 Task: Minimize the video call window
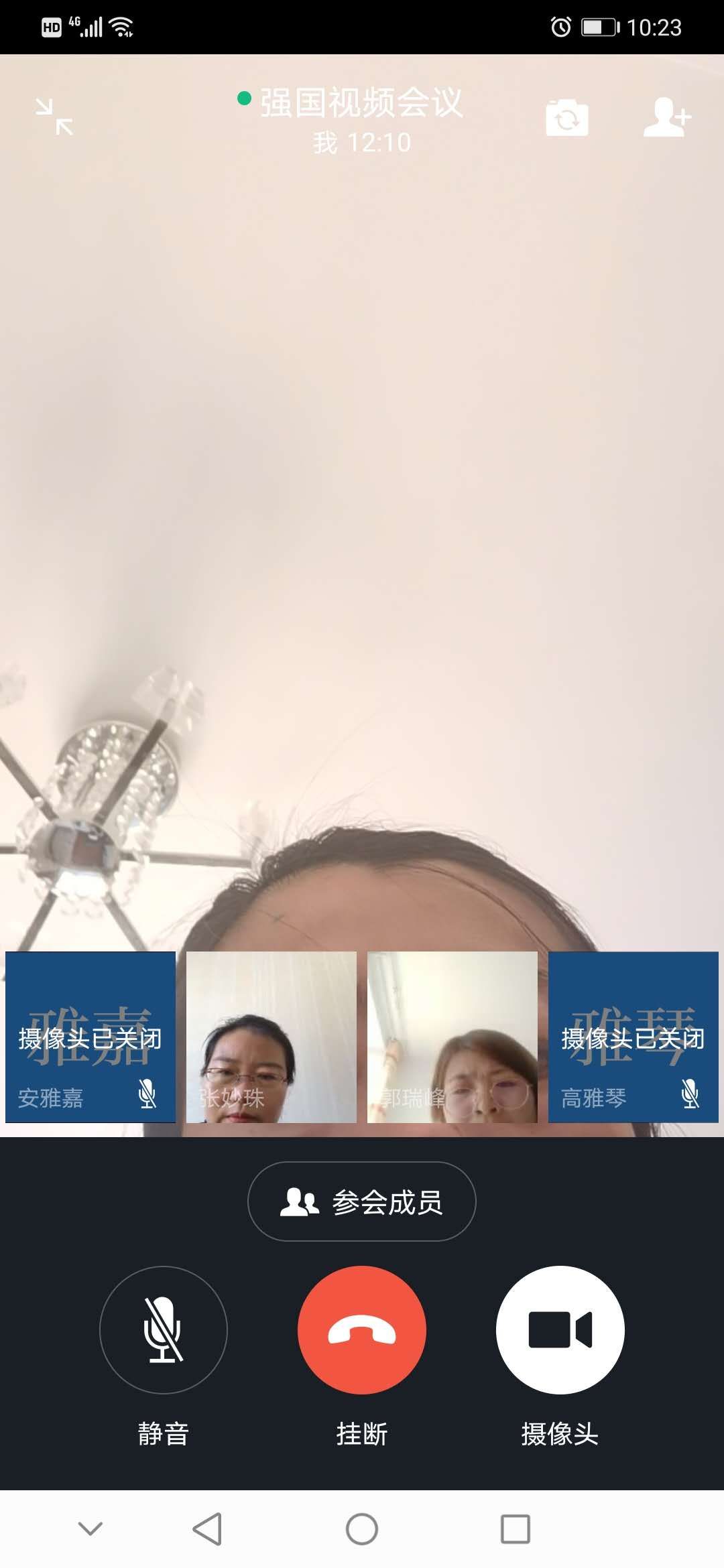(x=54, y=117)
